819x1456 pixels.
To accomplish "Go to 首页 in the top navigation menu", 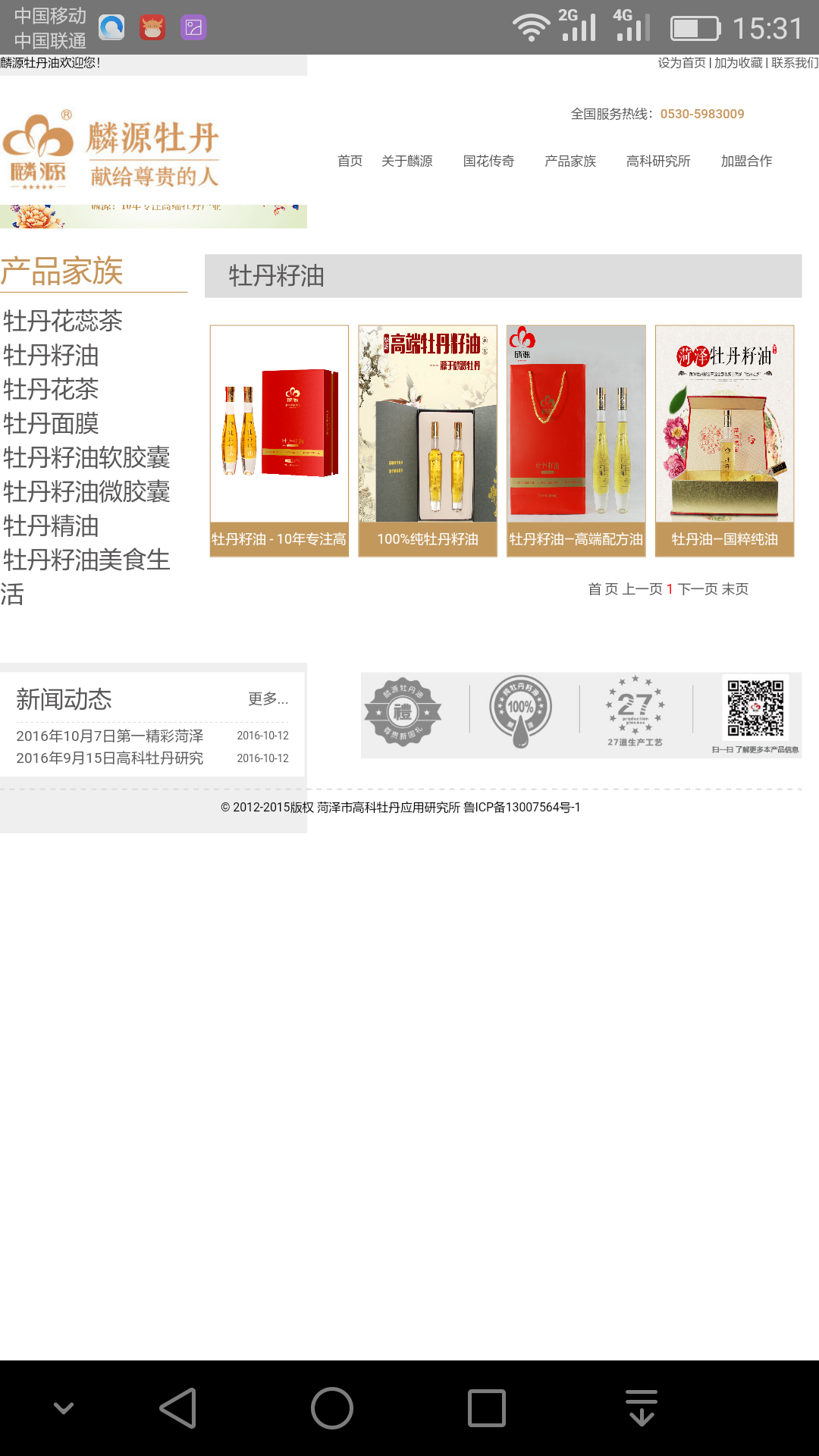I will pos(350,161).
